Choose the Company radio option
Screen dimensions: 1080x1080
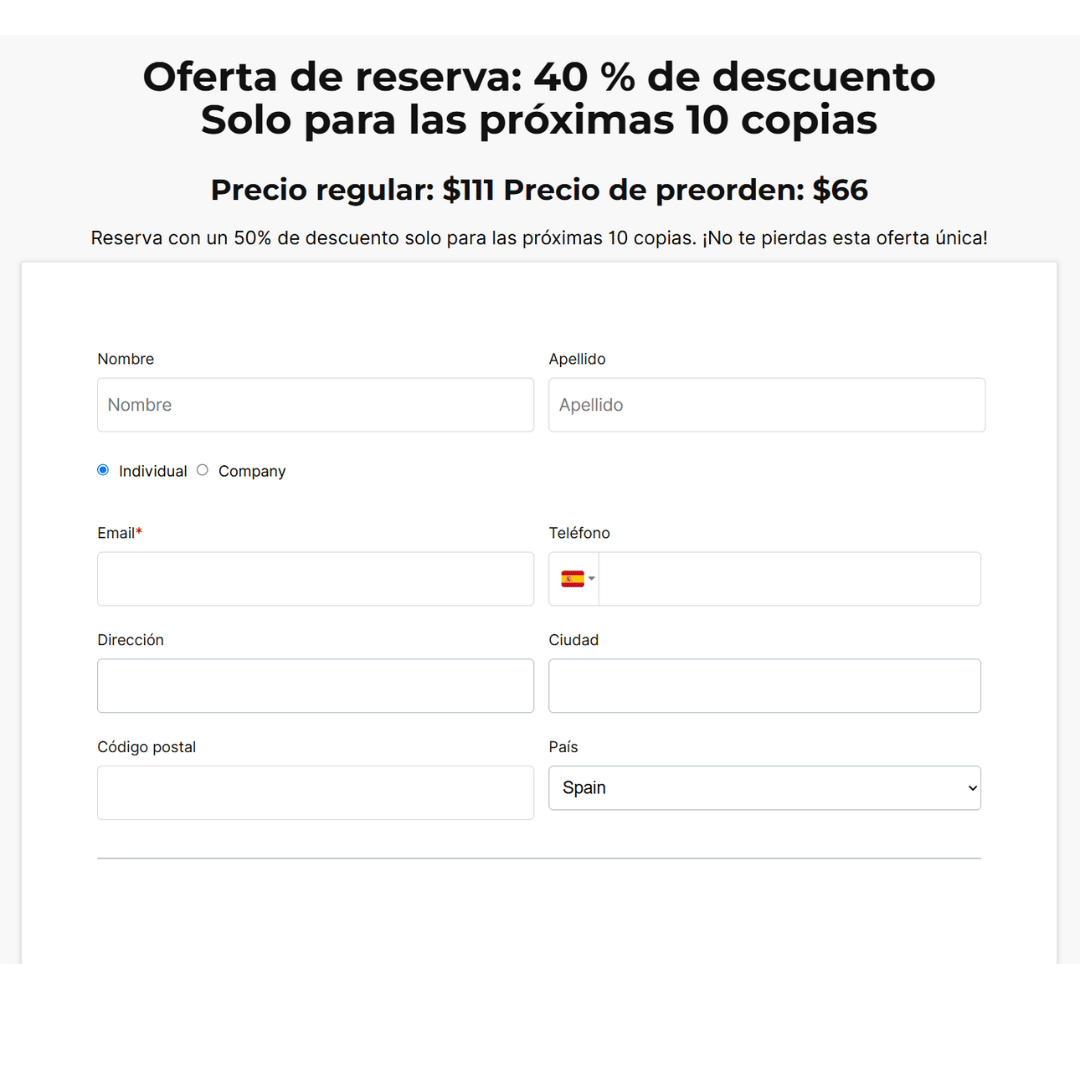click(203, 470)
